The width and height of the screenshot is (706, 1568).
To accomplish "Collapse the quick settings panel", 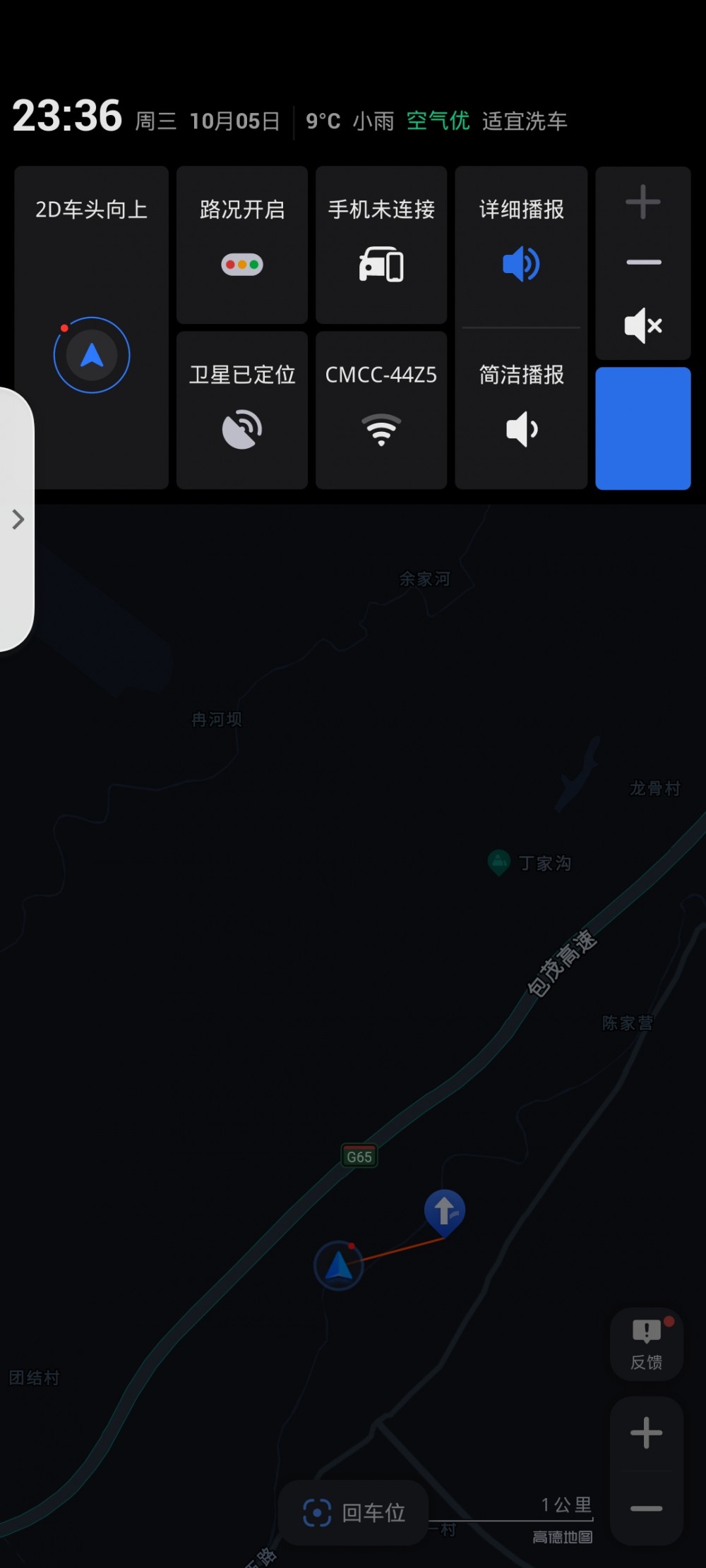I will (642, 427).
